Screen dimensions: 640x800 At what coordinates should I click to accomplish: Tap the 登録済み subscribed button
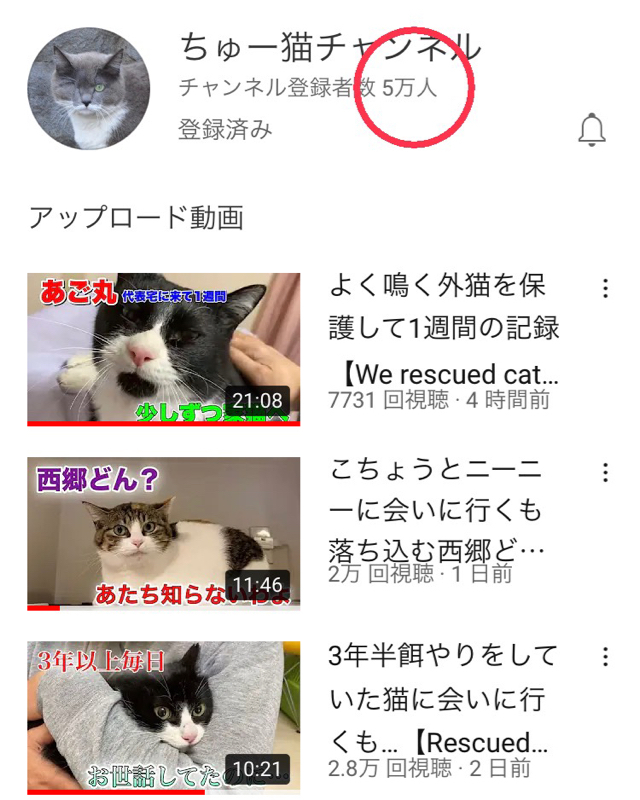click(x=225, y=130)
